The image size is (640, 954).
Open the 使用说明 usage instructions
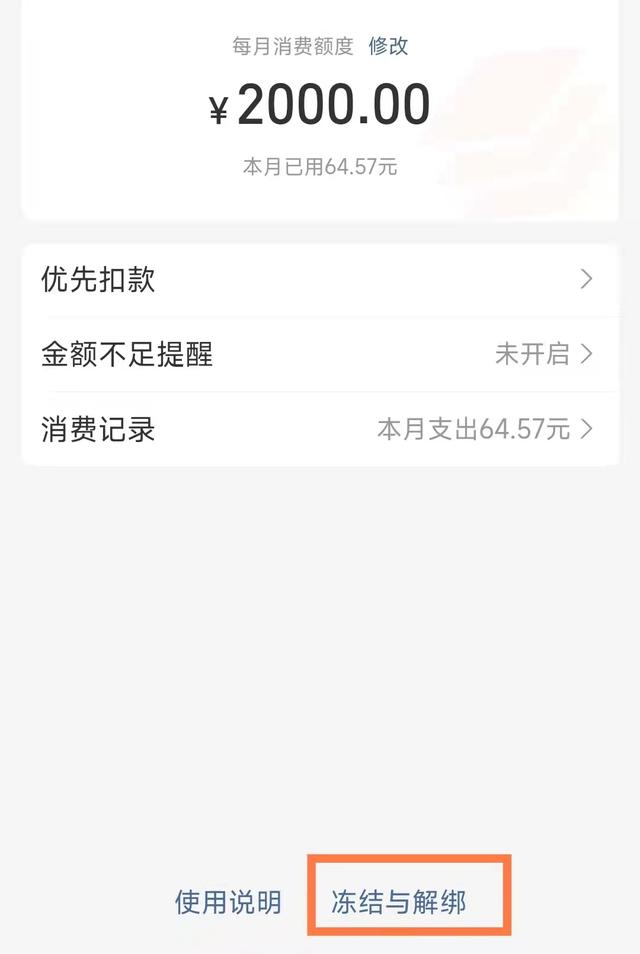click(x=228, y=903)
